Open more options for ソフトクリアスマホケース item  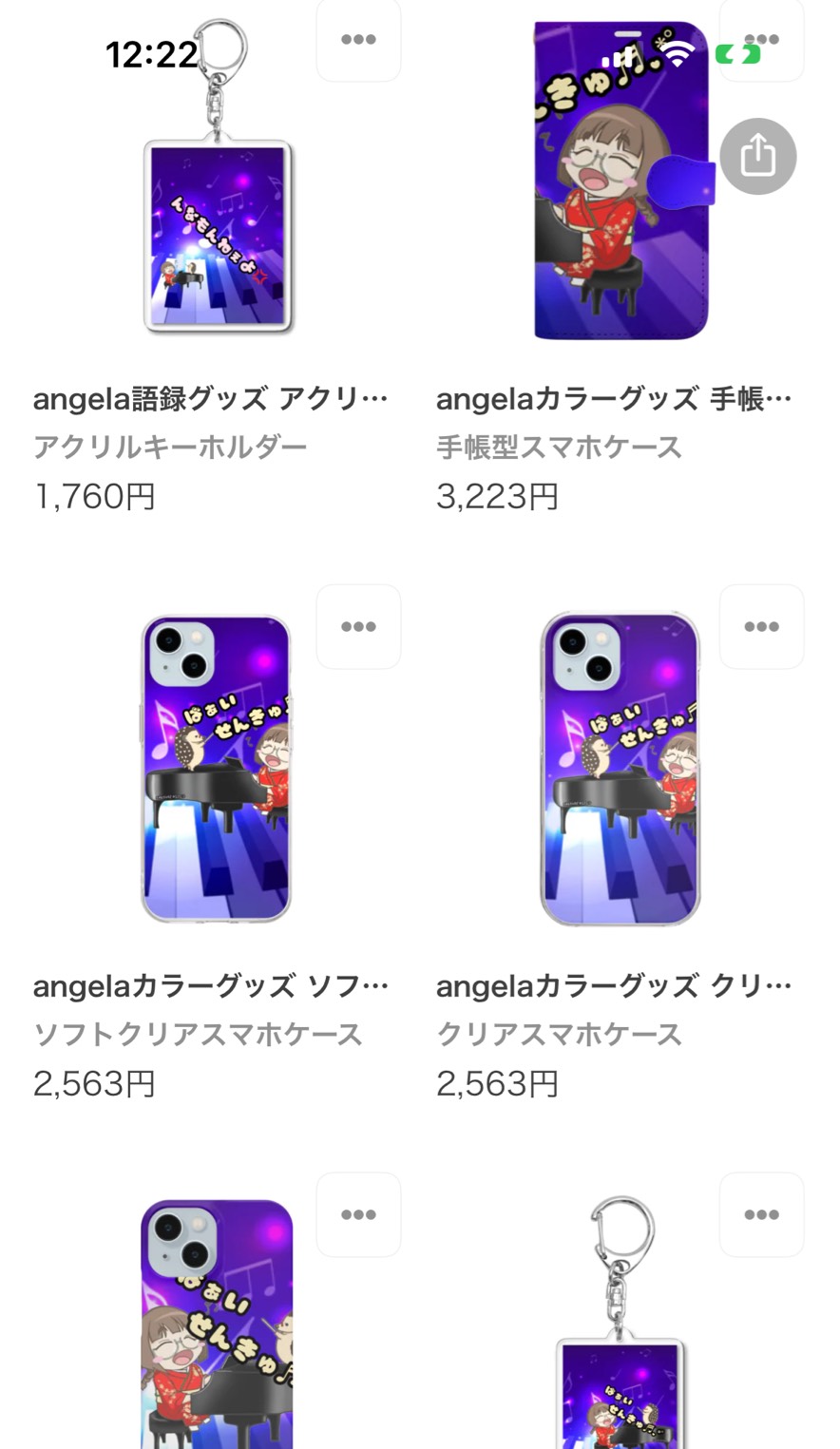coord(358,627)
